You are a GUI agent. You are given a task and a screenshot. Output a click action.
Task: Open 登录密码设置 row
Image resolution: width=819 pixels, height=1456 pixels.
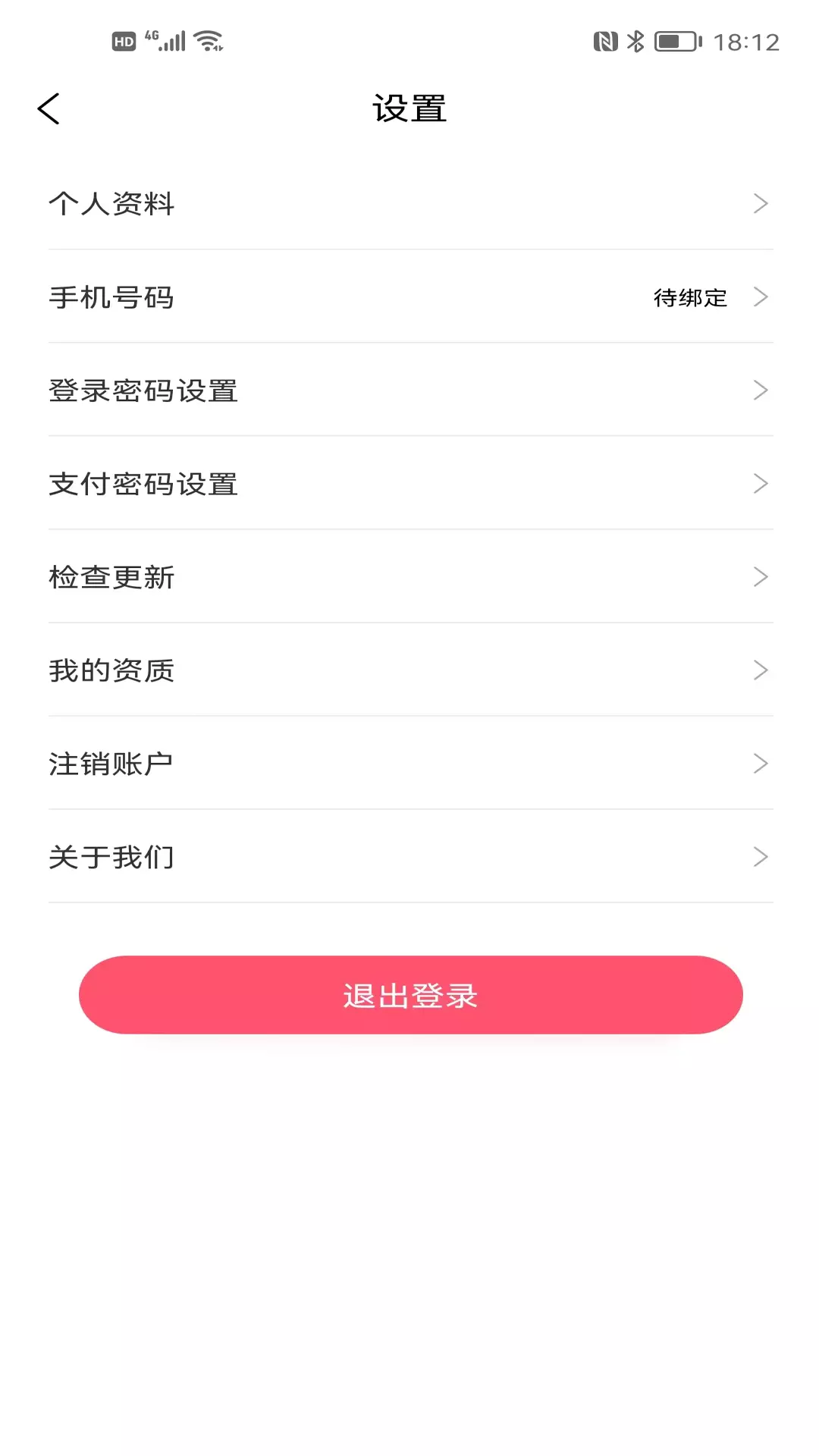(409, 390)
